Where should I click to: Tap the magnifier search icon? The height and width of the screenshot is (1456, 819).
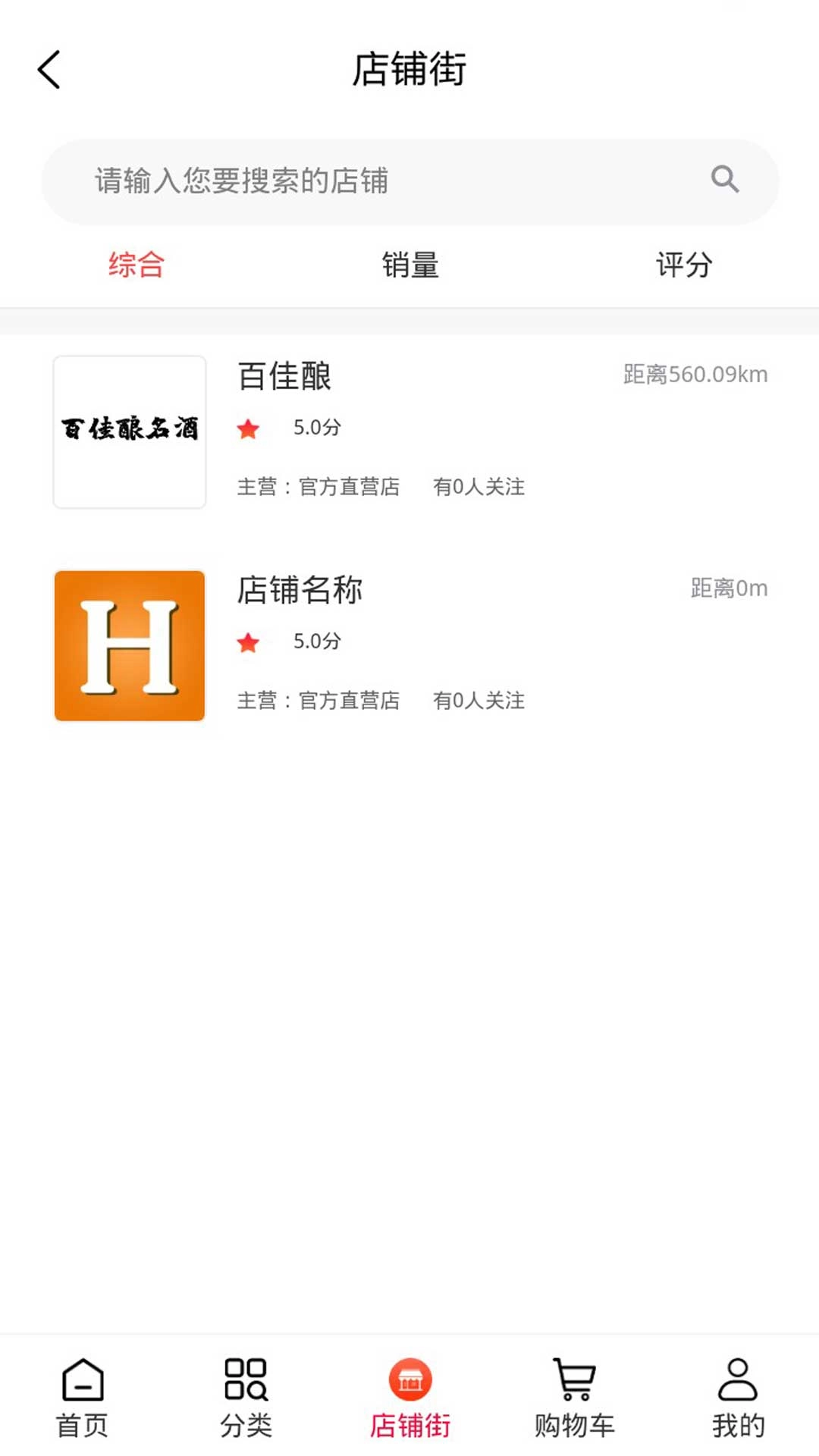pos(724,180)
